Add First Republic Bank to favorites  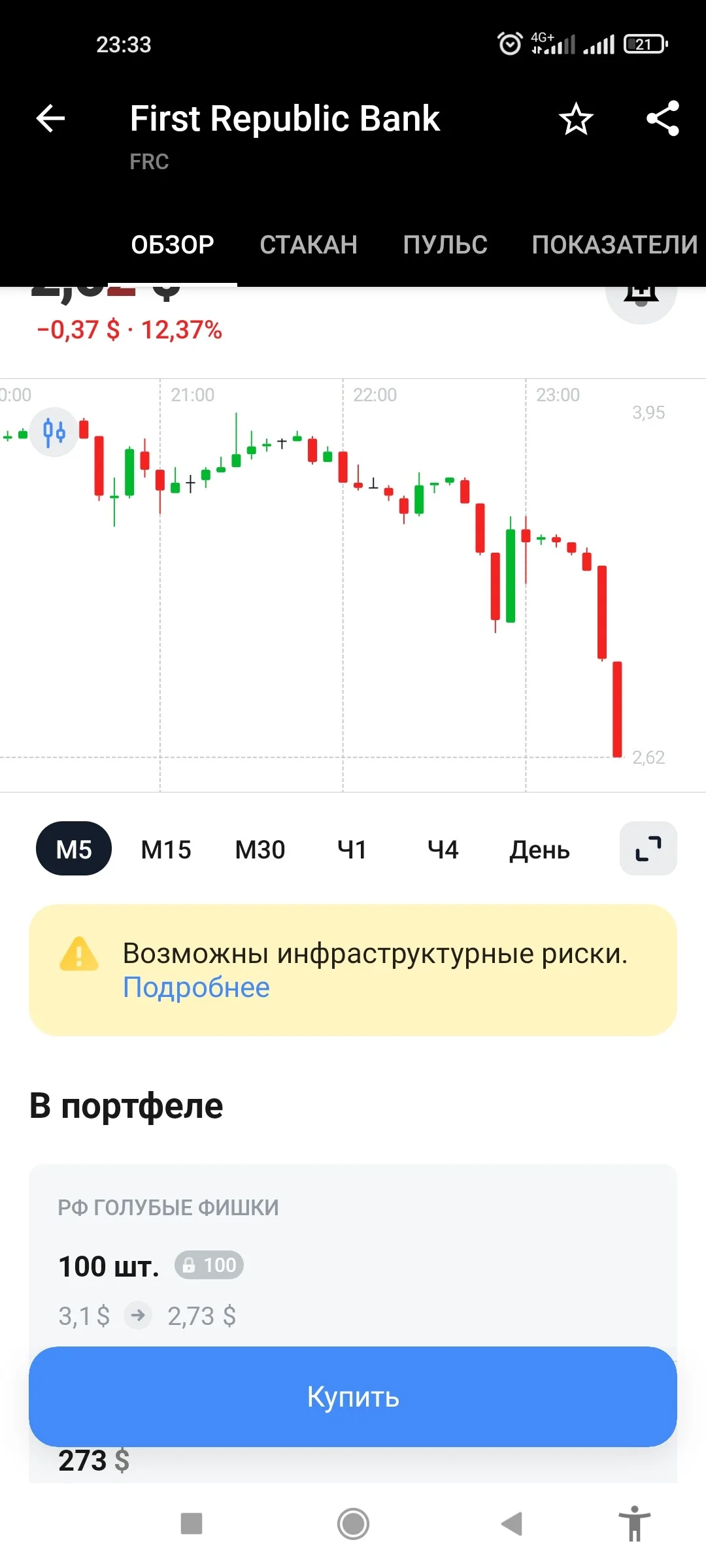point(576,119)
